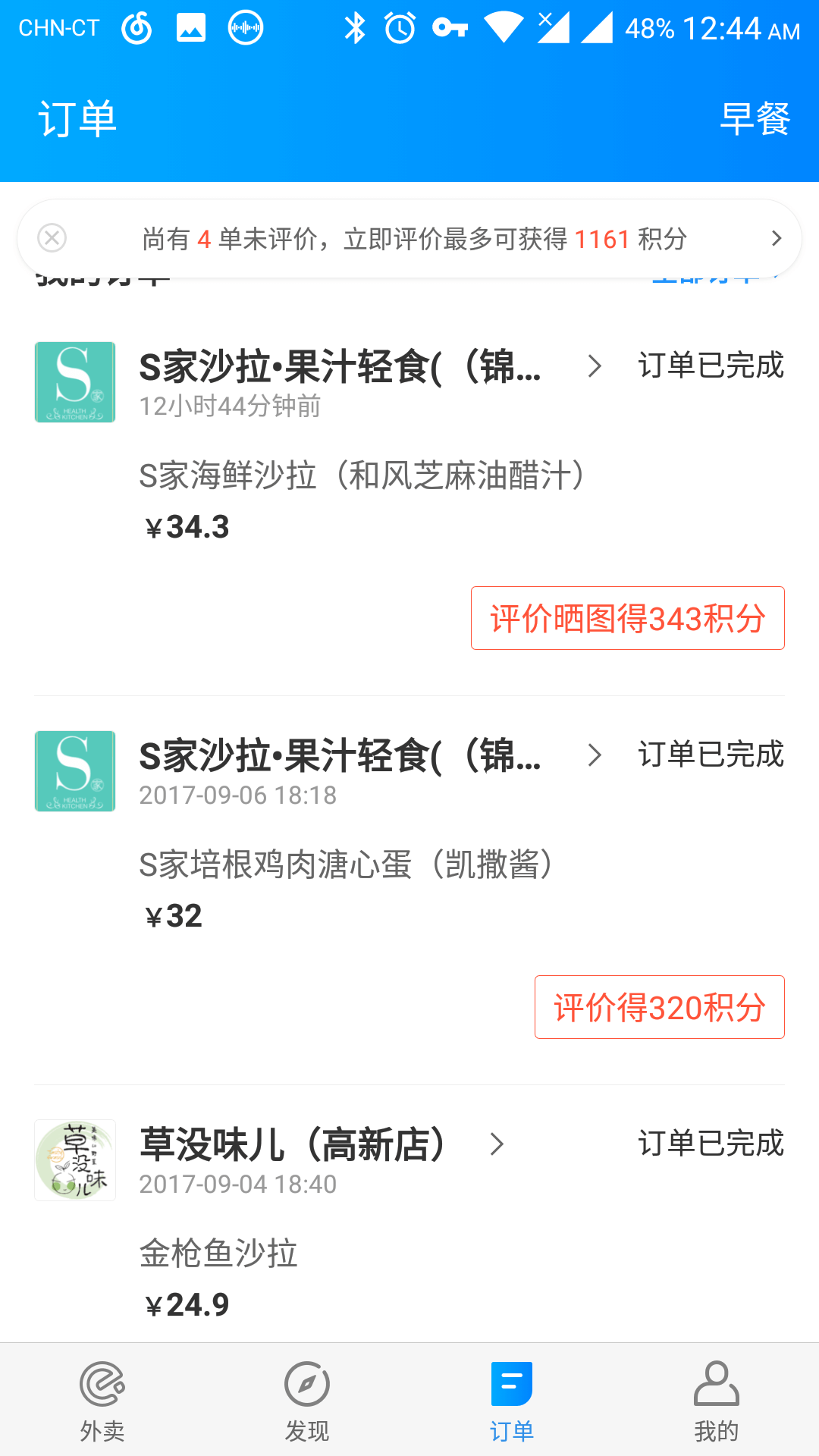Dismiss the unrated orders banner
The height and width of the screenshot is (1456, 819).
(52, 238)
